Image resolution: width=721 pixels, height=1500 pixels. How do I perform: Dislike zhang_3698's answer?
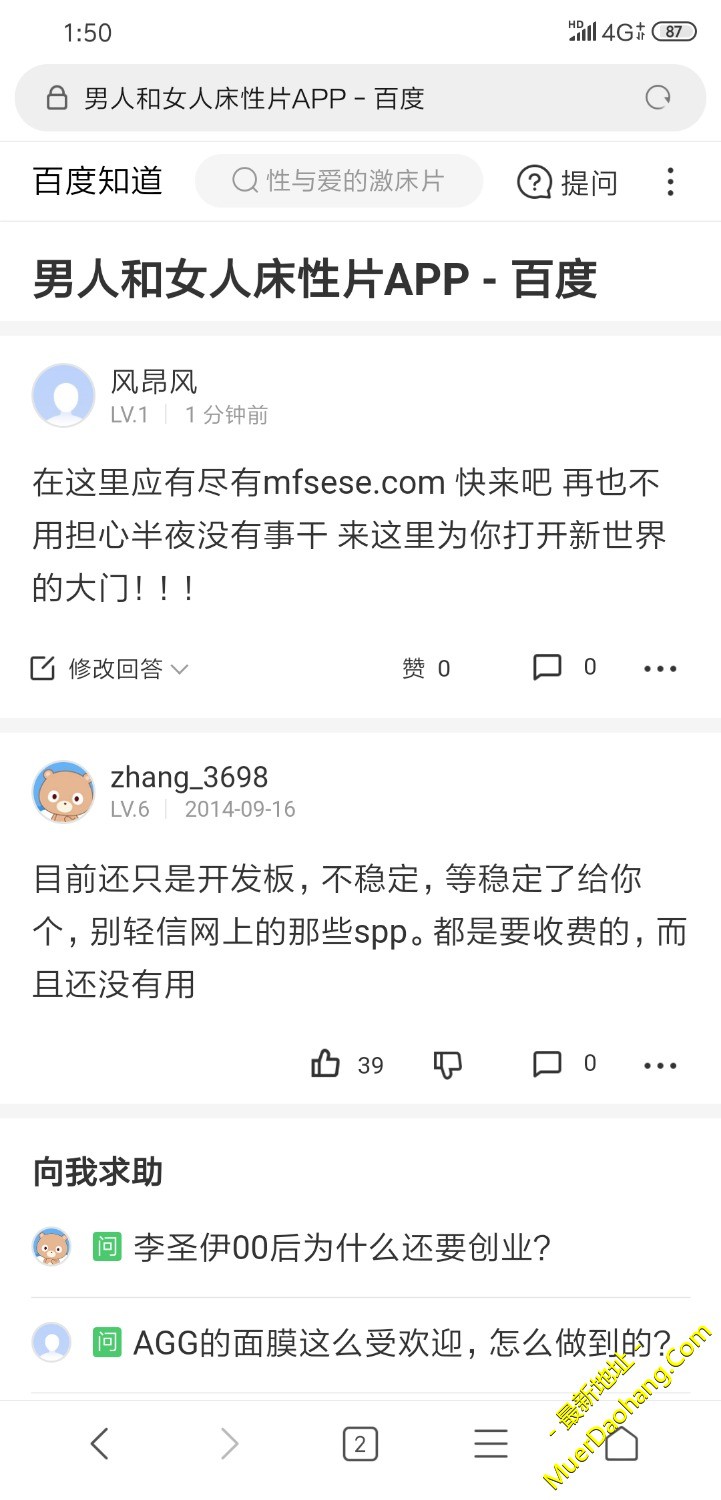pos(447,1064)
